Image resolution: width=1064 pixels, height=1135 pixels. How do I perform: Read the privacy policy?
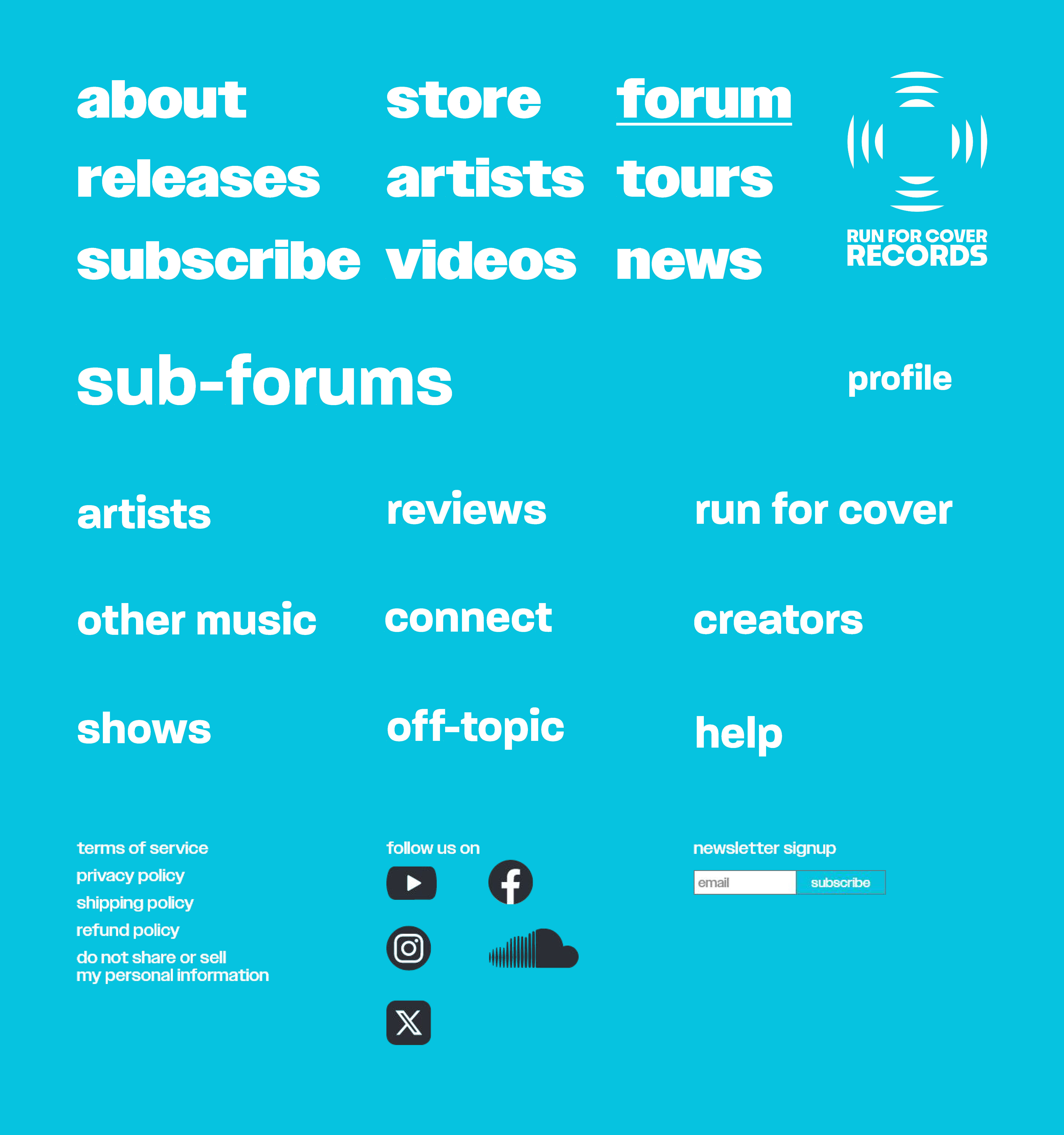coord(130,875)
